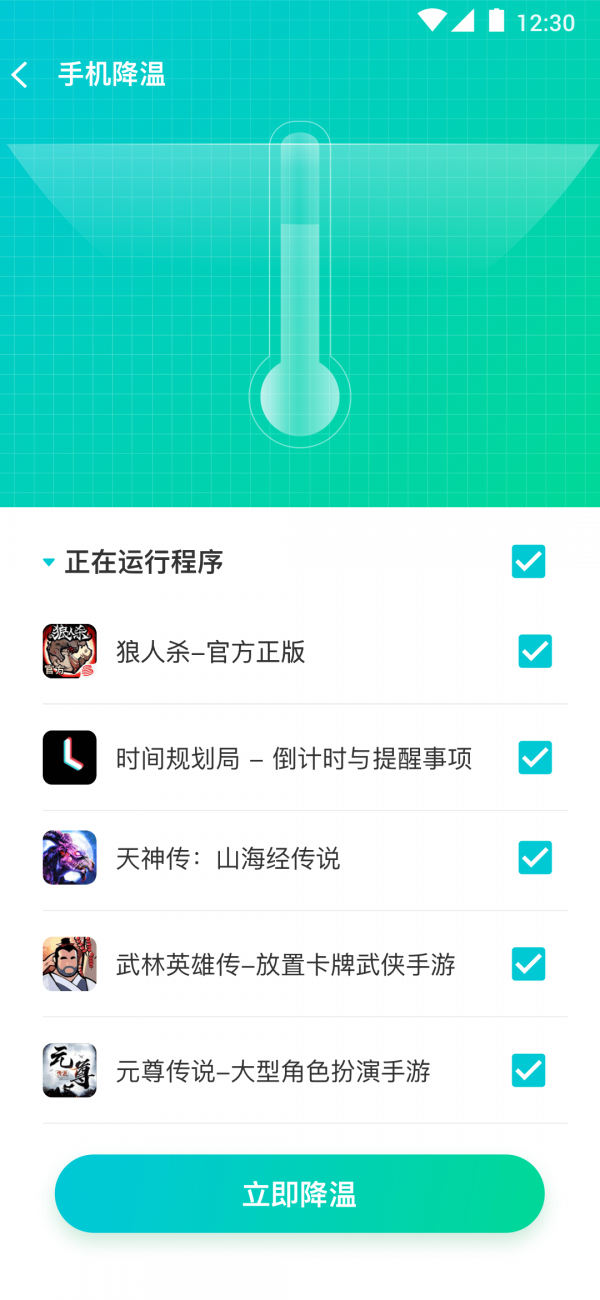600x1300 pixels.
Task: Uncheck the 正在运行程序 select-all checkbox
Action: [x=528, y=561]
